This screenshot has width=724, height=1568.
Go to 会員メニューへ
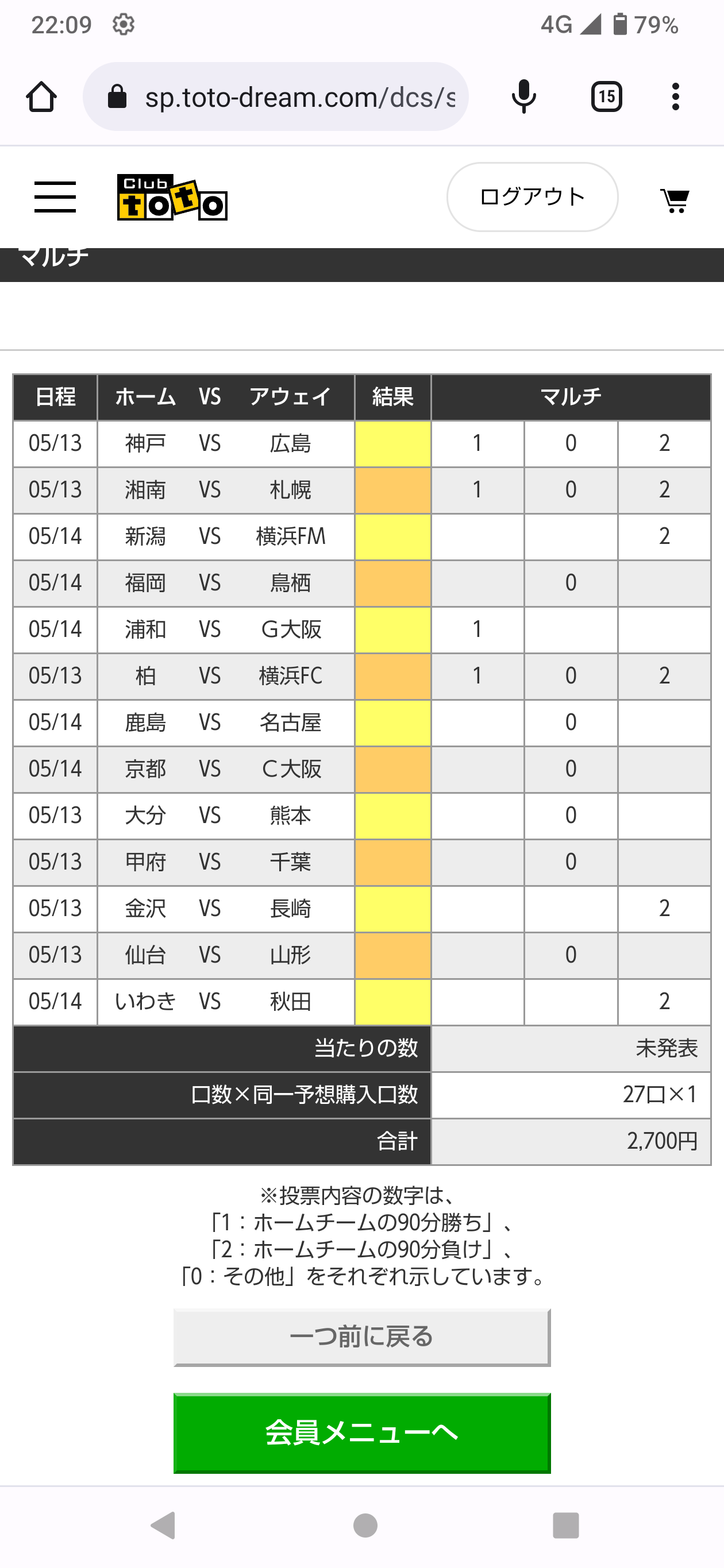click(361, 1433)
